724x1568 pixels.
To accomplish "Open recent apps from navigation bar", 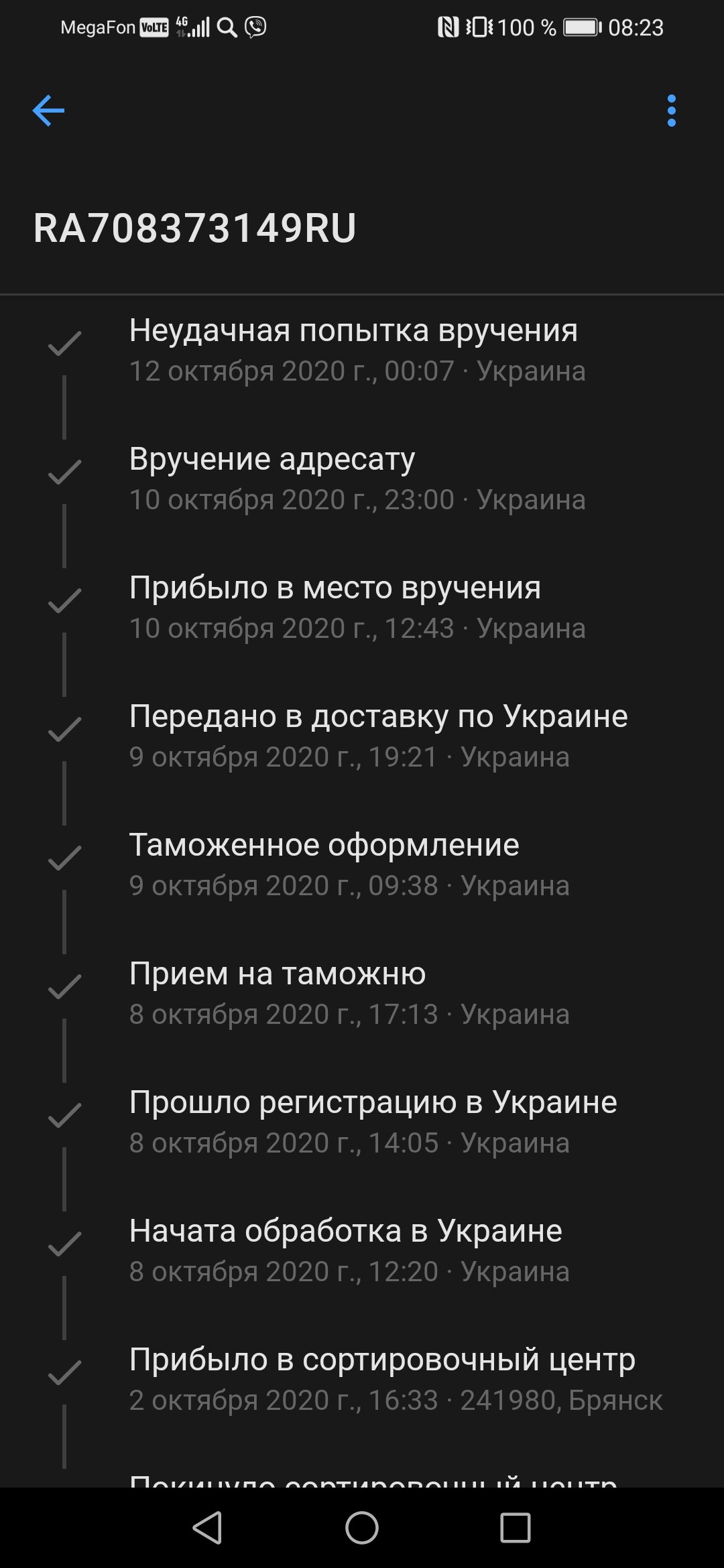I will click(515, 1528).
